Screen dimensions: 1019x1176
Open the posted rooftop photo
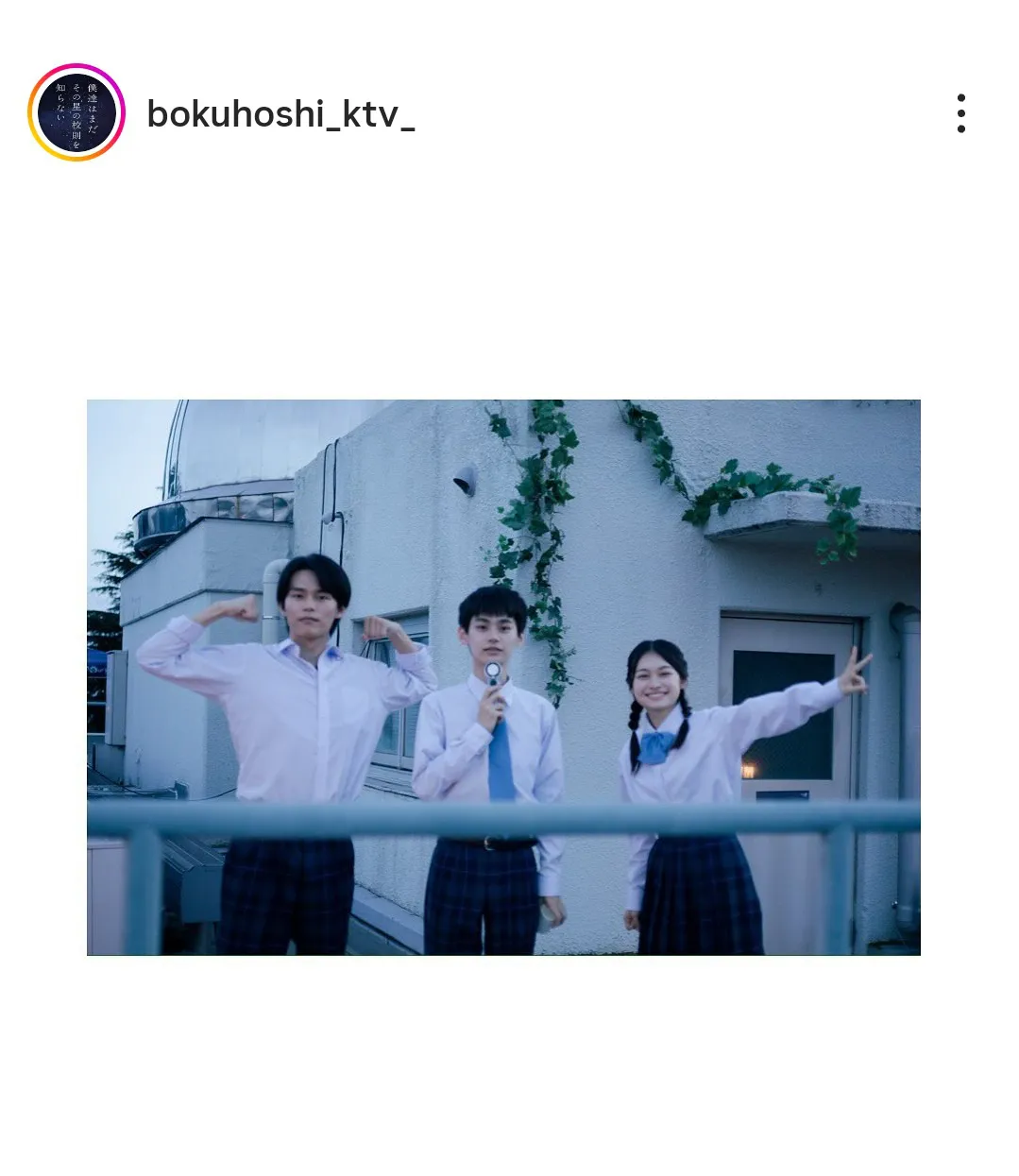pyautogui.click(x=503, y=676)
